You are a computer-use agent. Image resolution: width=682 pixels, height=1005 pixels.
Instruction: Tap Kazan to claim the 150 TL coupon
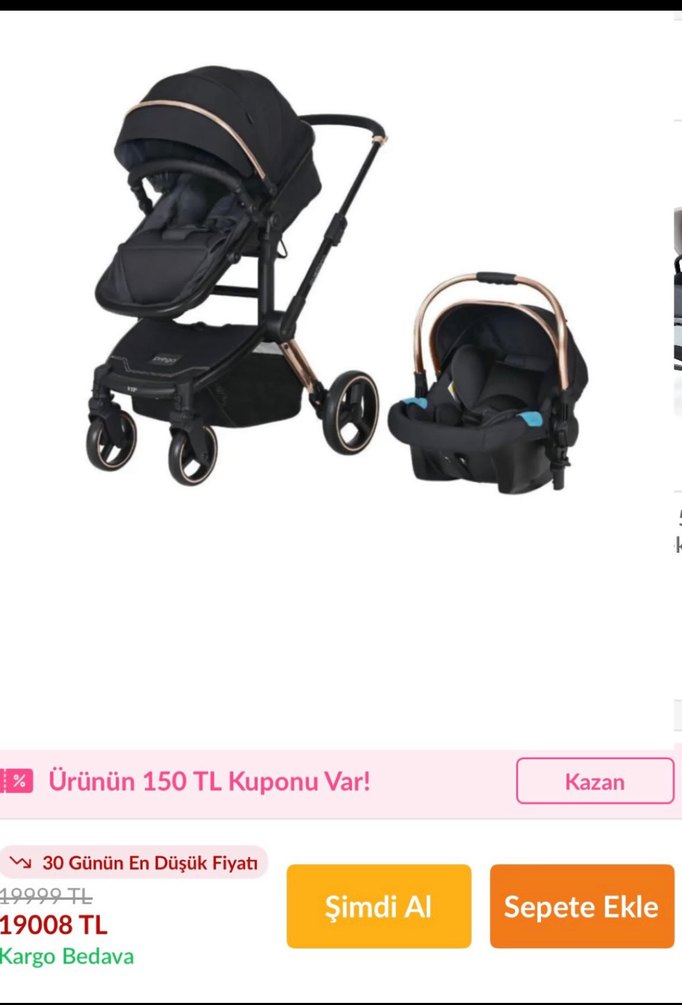(595, 781)
